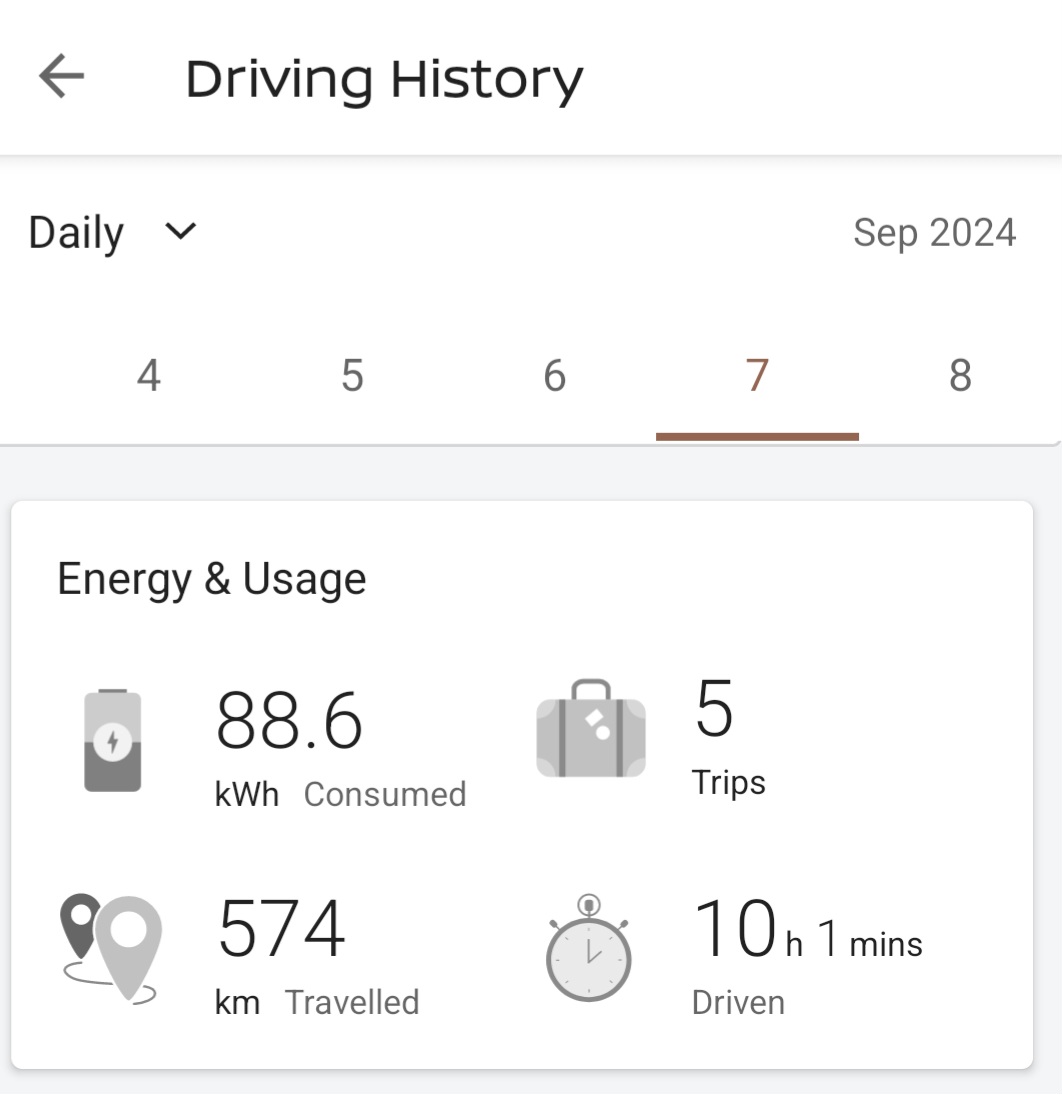The image size is (1062, 1094).
Task: Click the back arrow to leave Driving History
Action: tap(62, 75)
